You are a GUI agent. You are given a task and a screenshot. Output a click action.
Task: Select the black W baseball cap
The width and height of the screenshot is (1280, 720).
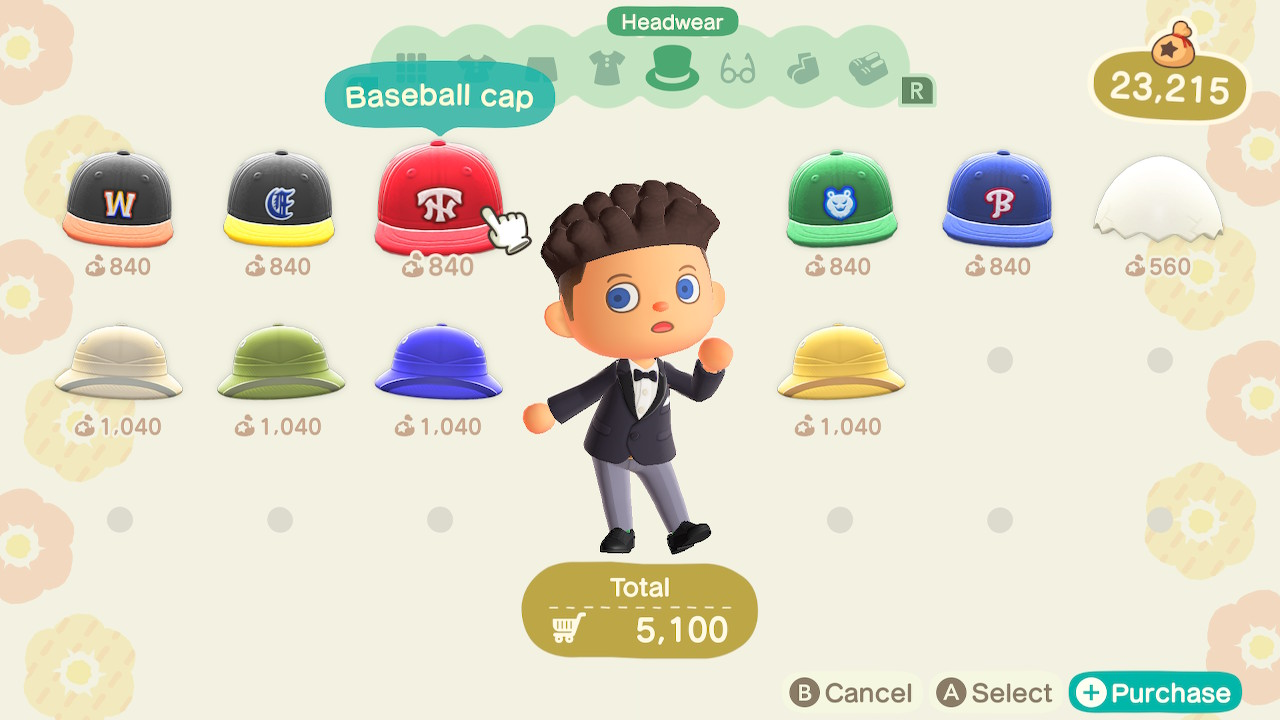point(119,199)
